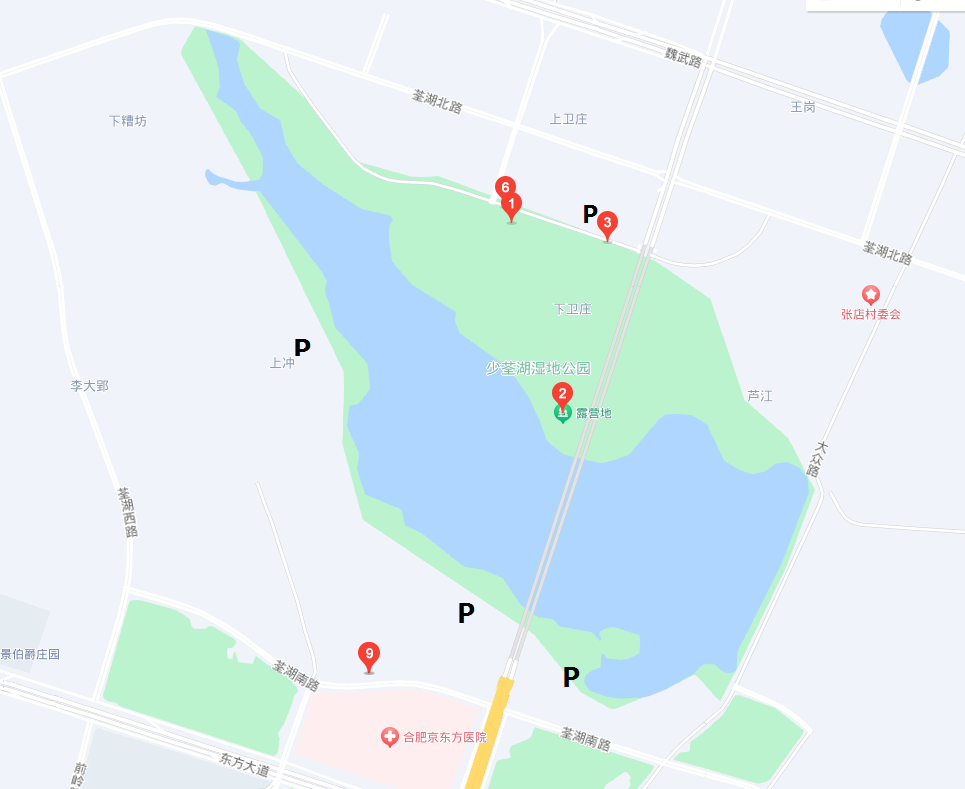Image resolution: width=965 pixels, height=789 pixels.
Task: Select marker 2 near 露营地
Action: point(563,394)
